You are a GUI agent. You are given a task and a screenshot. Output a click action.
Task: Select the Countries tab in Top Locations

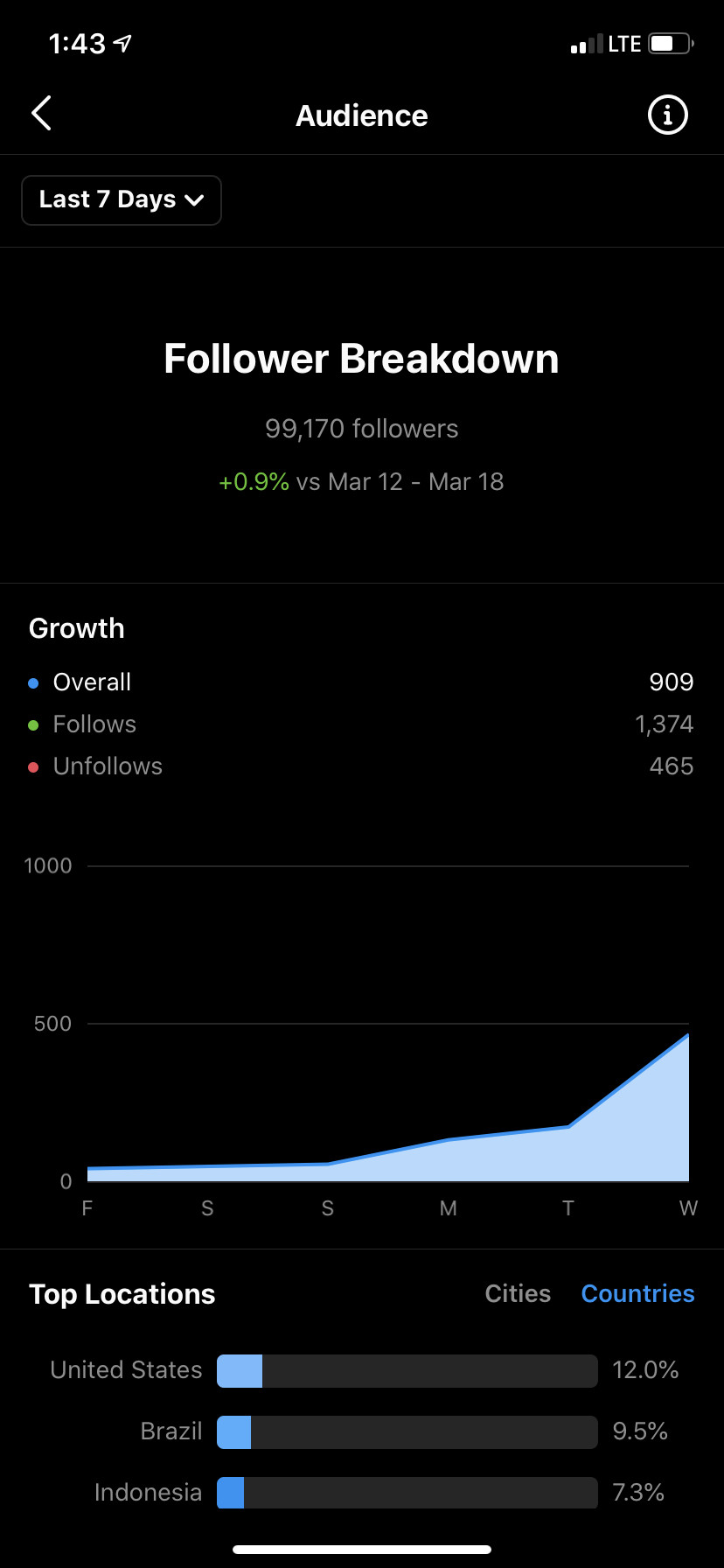pos(637,1293)
